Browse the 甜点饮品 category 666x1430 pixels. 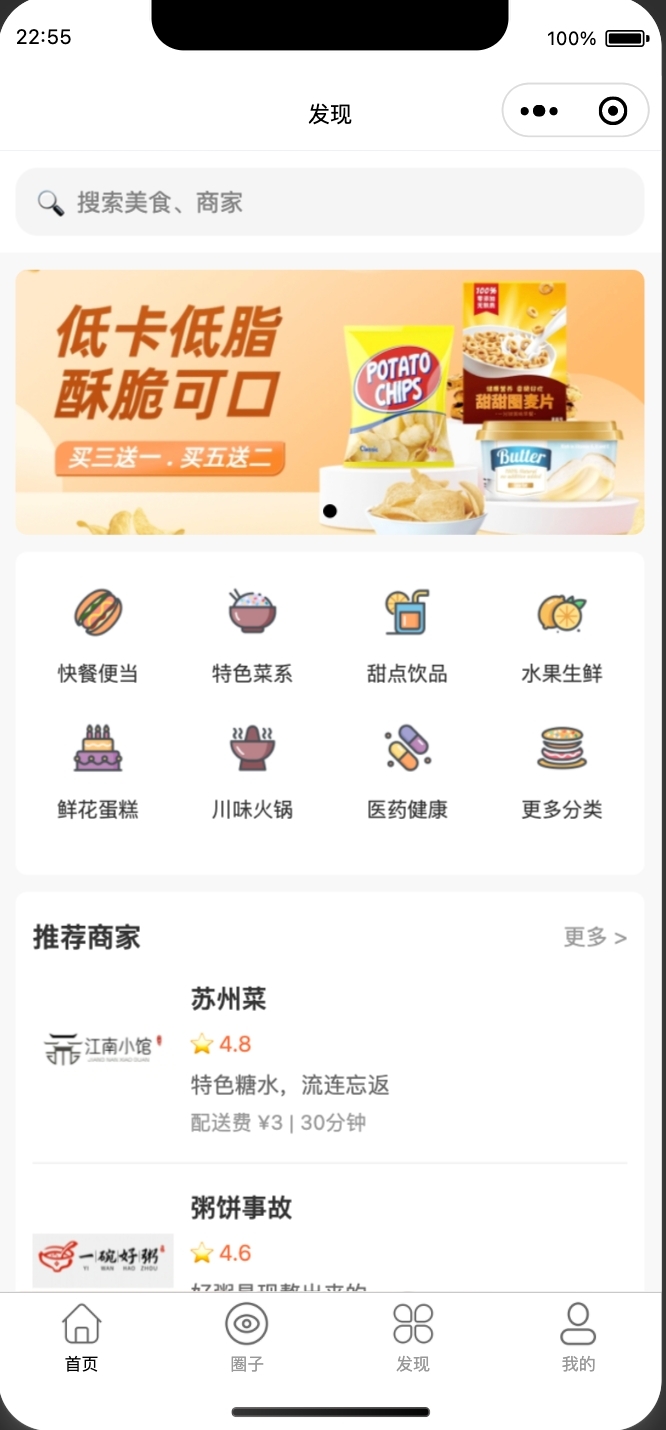click(407, 636)
